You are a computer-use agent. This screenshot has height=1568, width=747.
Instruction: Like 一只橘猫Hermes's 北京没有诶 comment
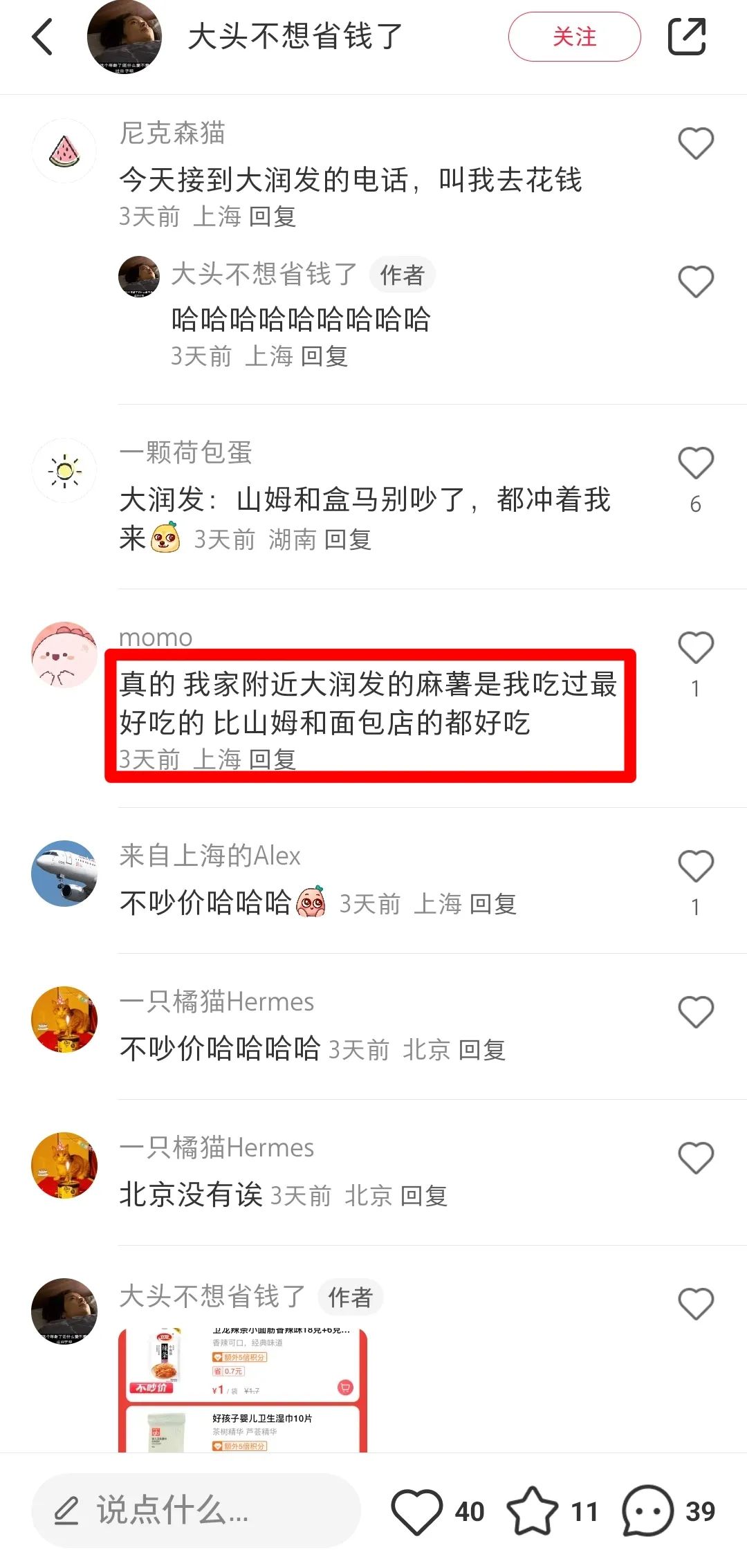[x=695, y=1158]
